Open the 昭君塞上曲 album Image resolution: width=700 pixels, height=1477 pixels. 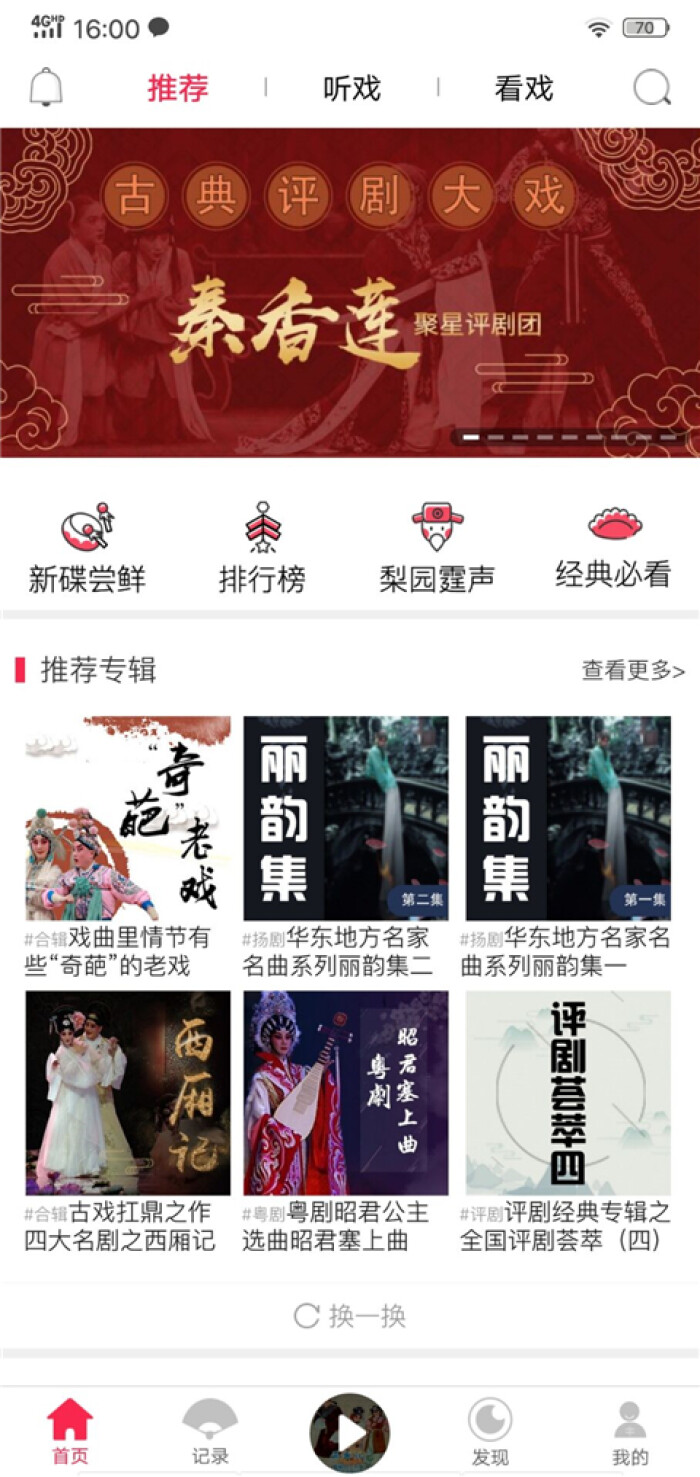click(x=346, y=1093)
